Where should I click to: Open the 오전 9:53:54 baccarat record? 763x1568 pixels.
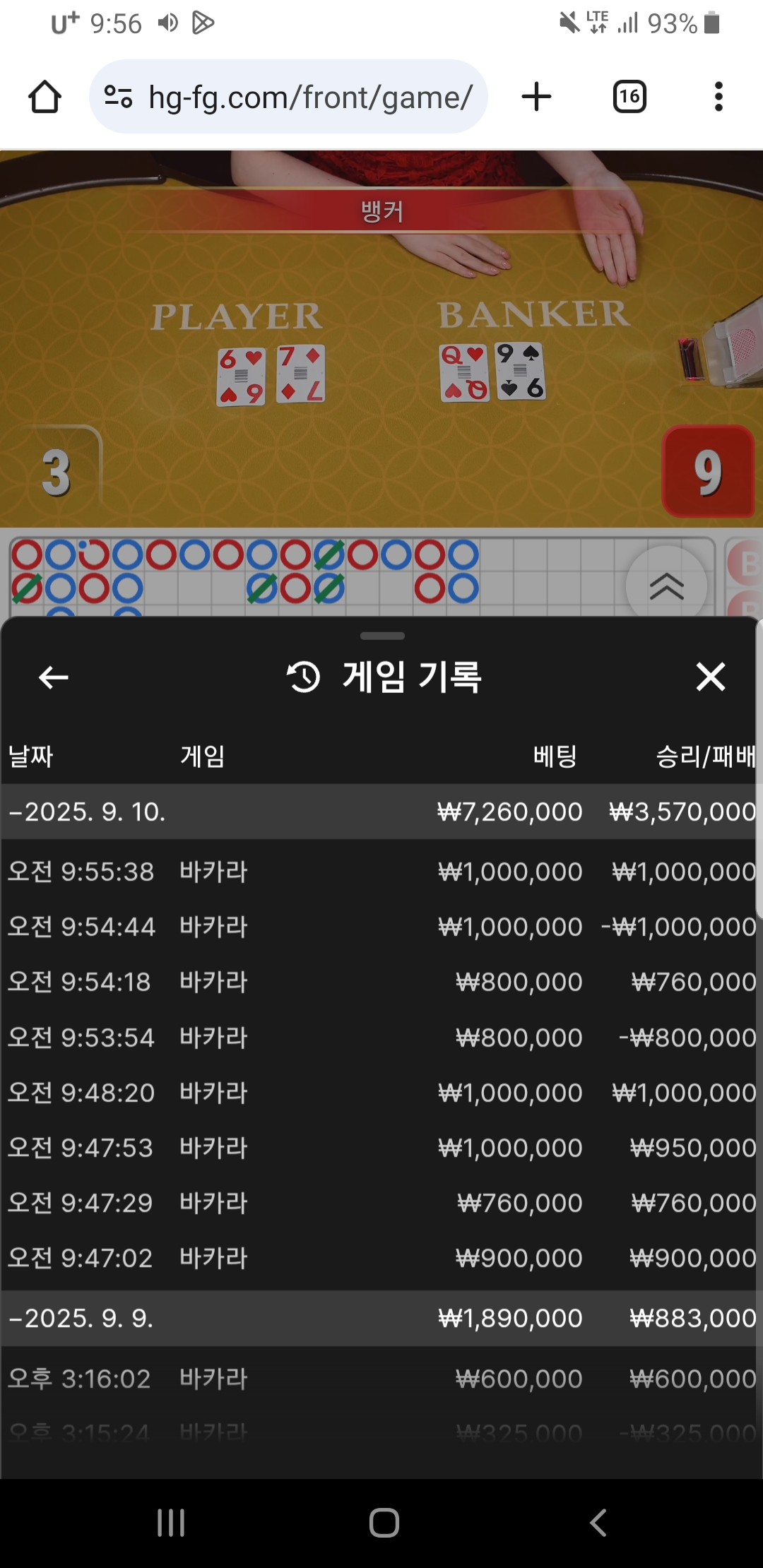point(381,1038)
